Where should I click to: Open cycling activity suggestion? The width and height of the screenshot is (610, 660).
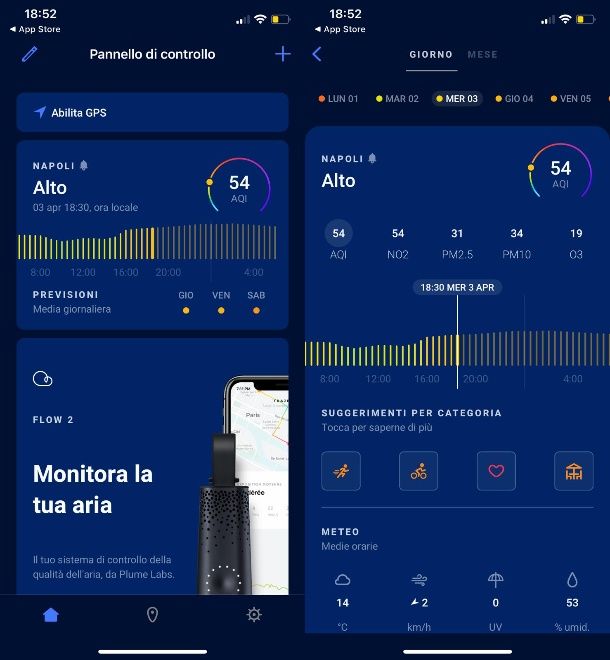click(418, 470)
